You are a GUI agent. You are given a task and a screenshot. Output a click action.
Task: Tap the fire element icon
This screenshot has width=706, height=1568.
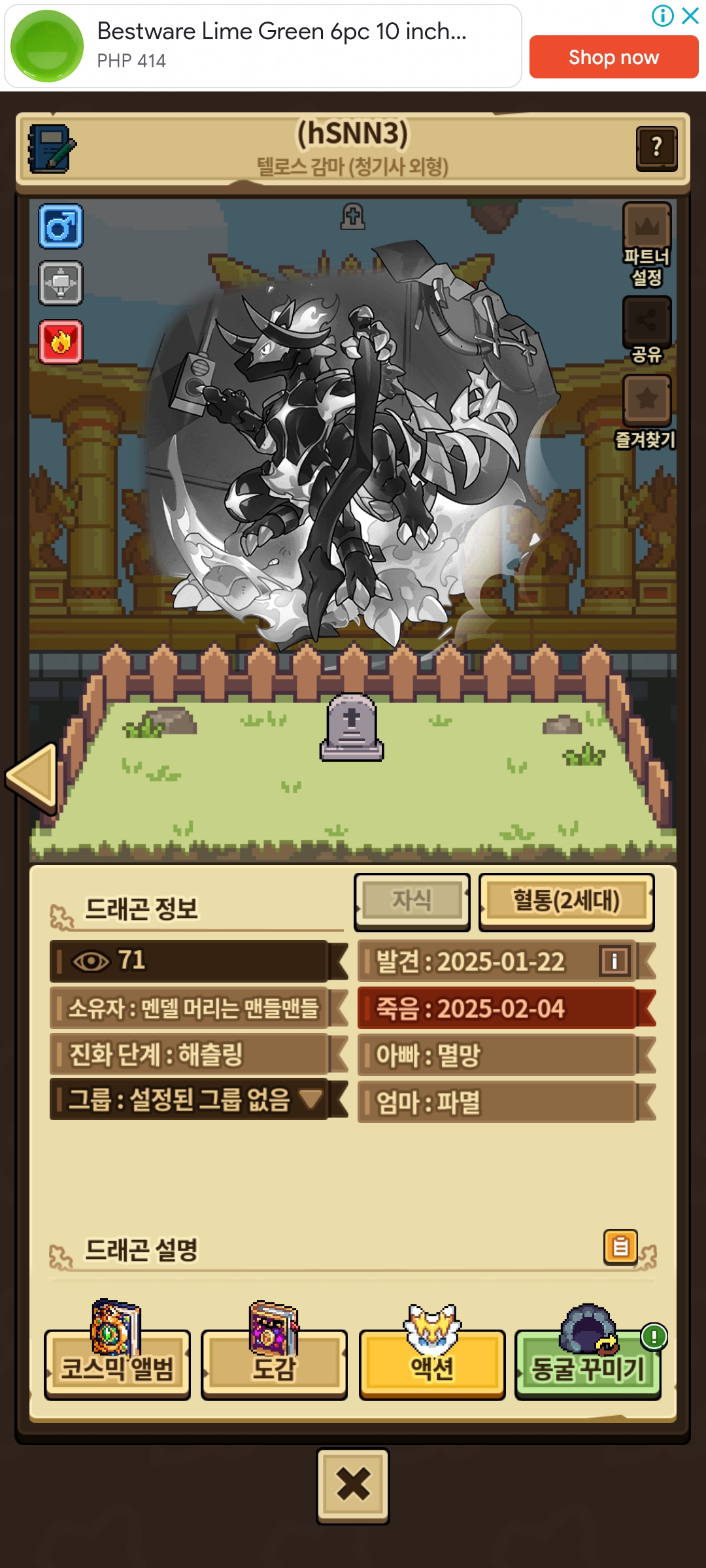pos(61,342)
